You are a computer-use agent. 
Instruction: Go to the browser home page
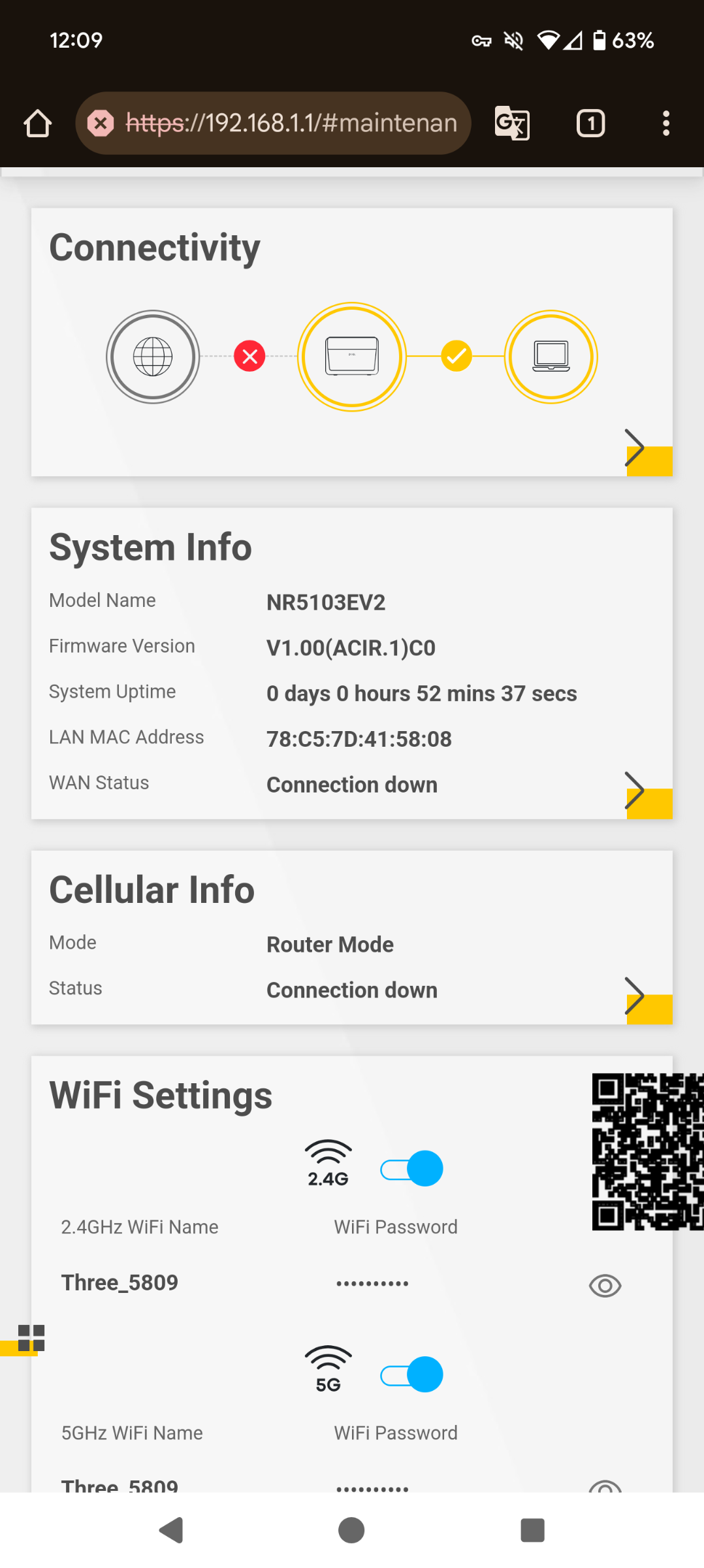(x=37, y=123)
